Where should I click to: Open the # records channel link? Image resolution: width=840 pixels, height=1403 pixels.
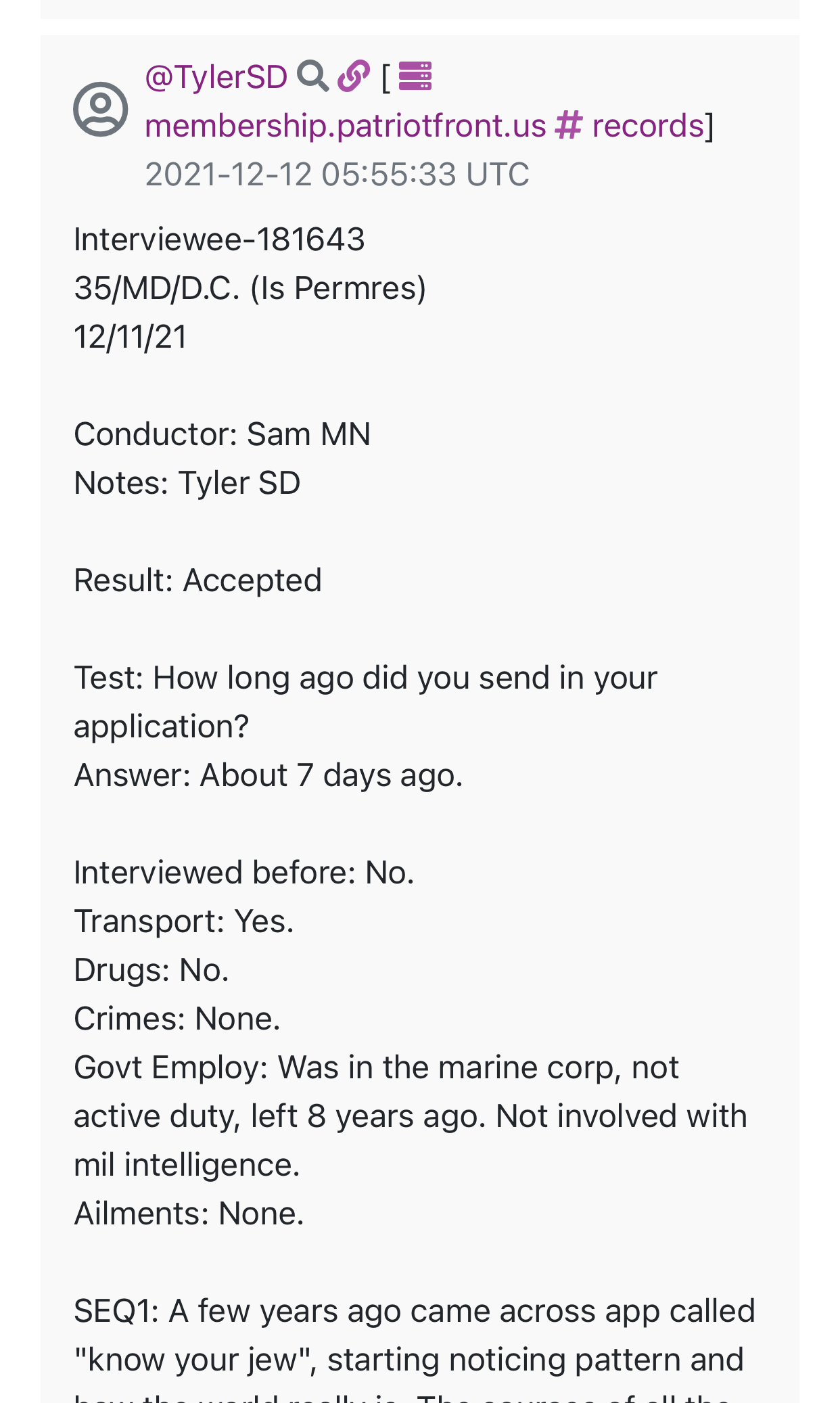point(630,126)
